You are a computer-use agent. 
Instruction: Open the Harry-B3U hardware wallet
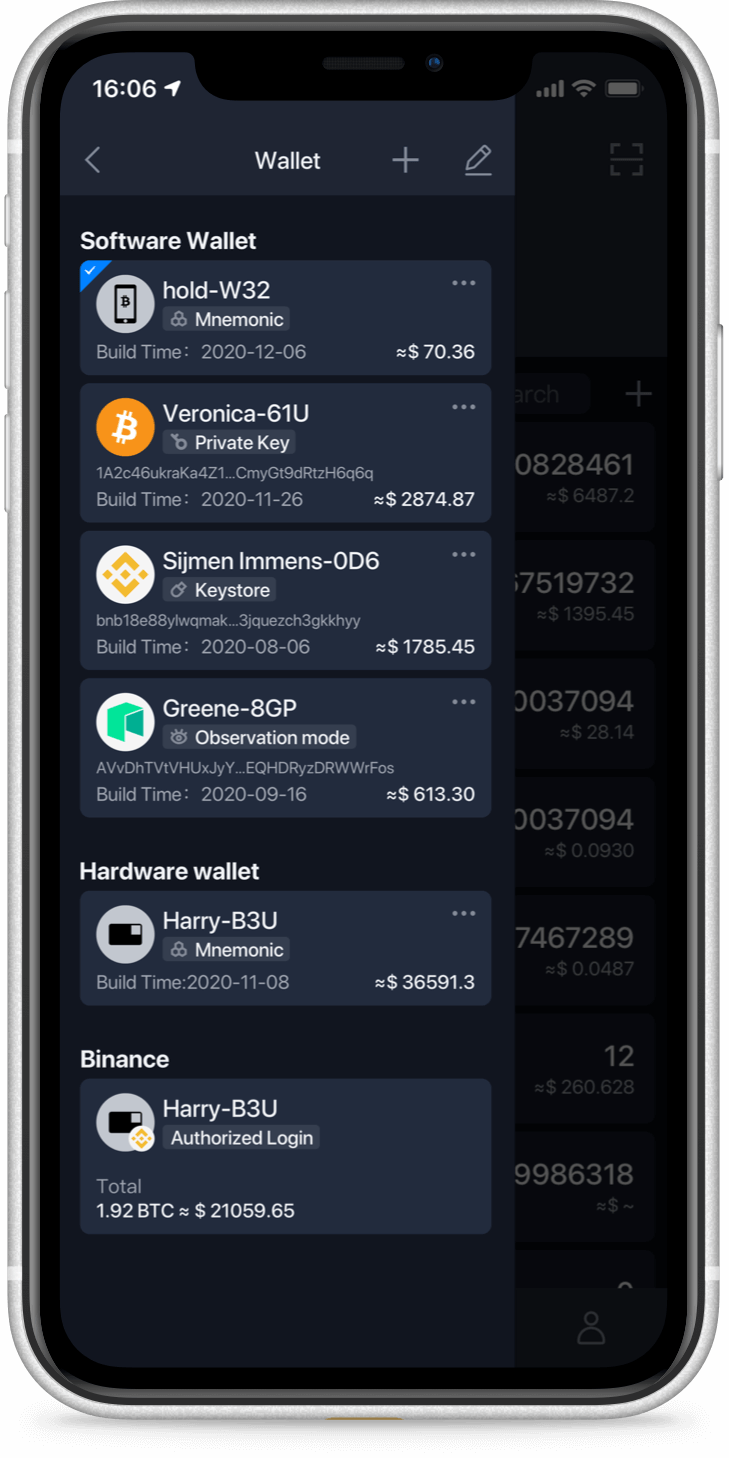(285, 948)
